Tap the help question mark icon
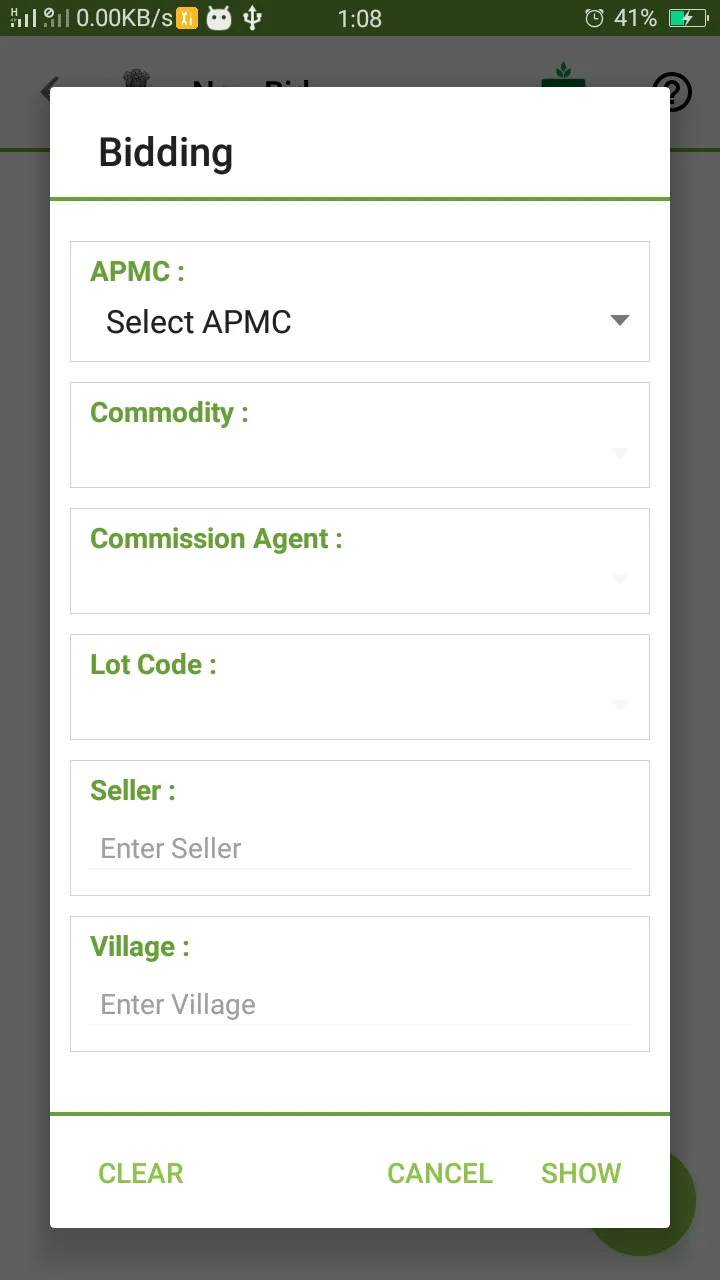Screen dimensions: 720x1280 672,92
